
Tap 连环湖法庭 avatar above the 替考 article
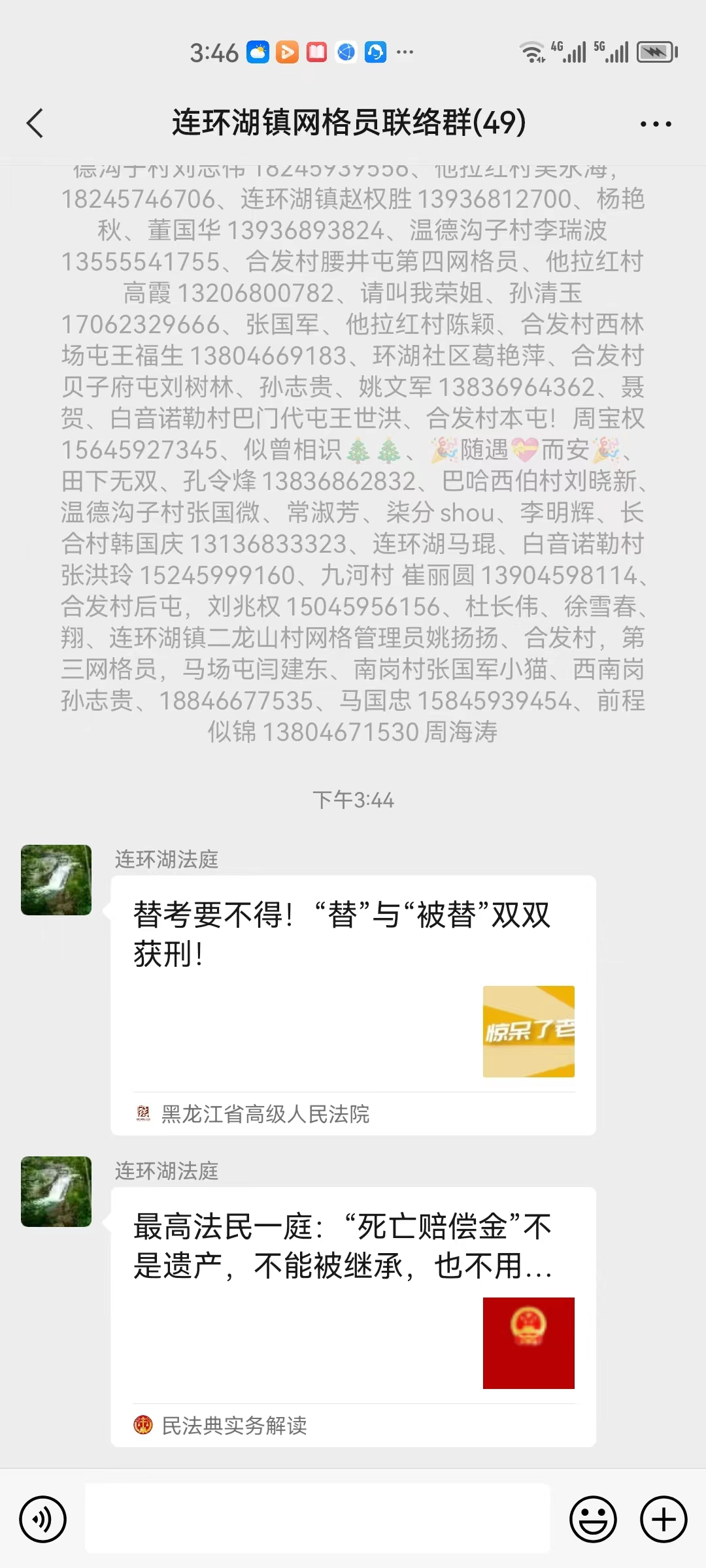56,879
